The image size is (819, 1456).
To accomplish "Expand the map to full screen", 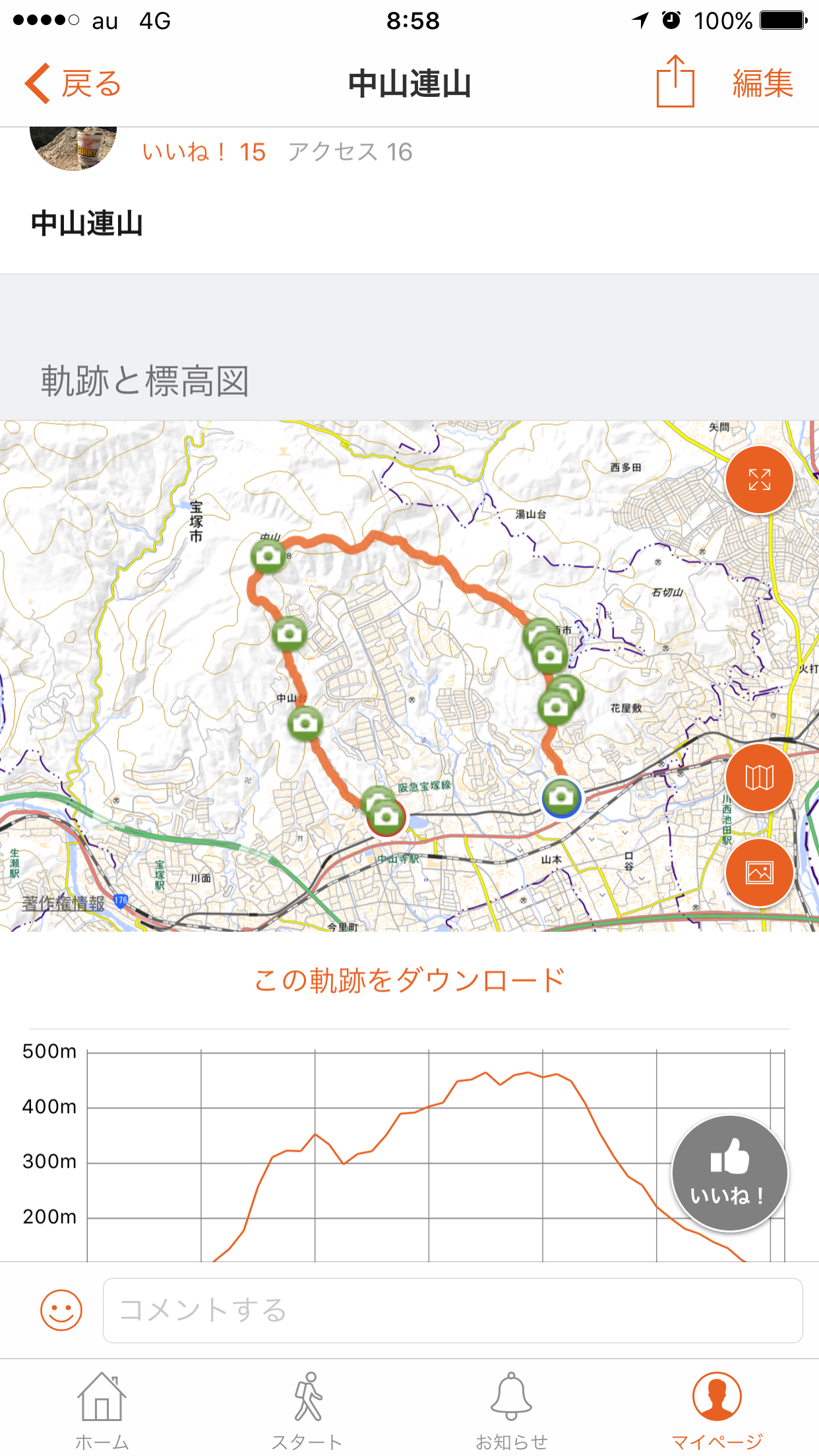I will tap(759, 480).
